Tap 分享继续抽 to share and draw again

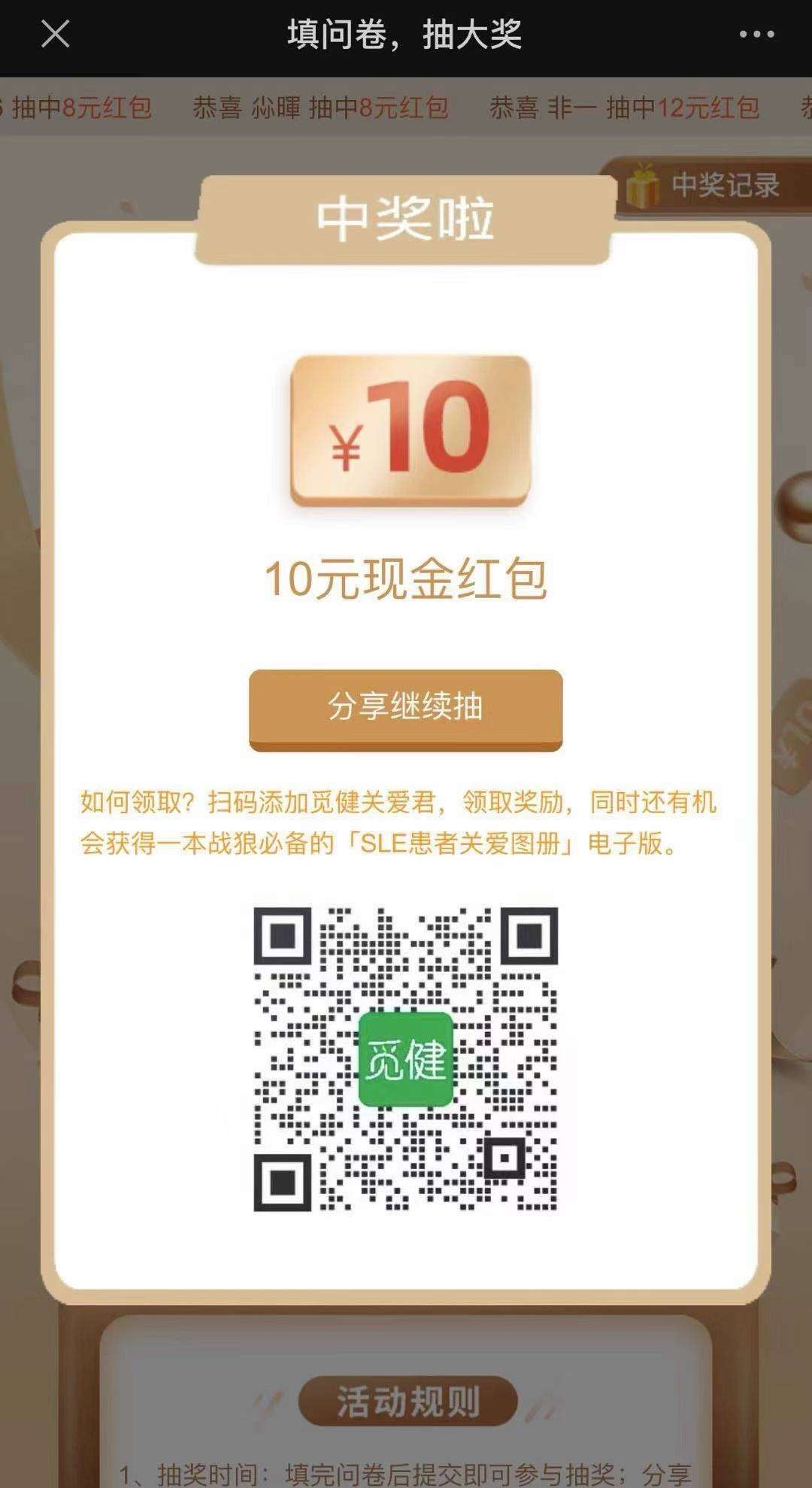tap(405, 709)
